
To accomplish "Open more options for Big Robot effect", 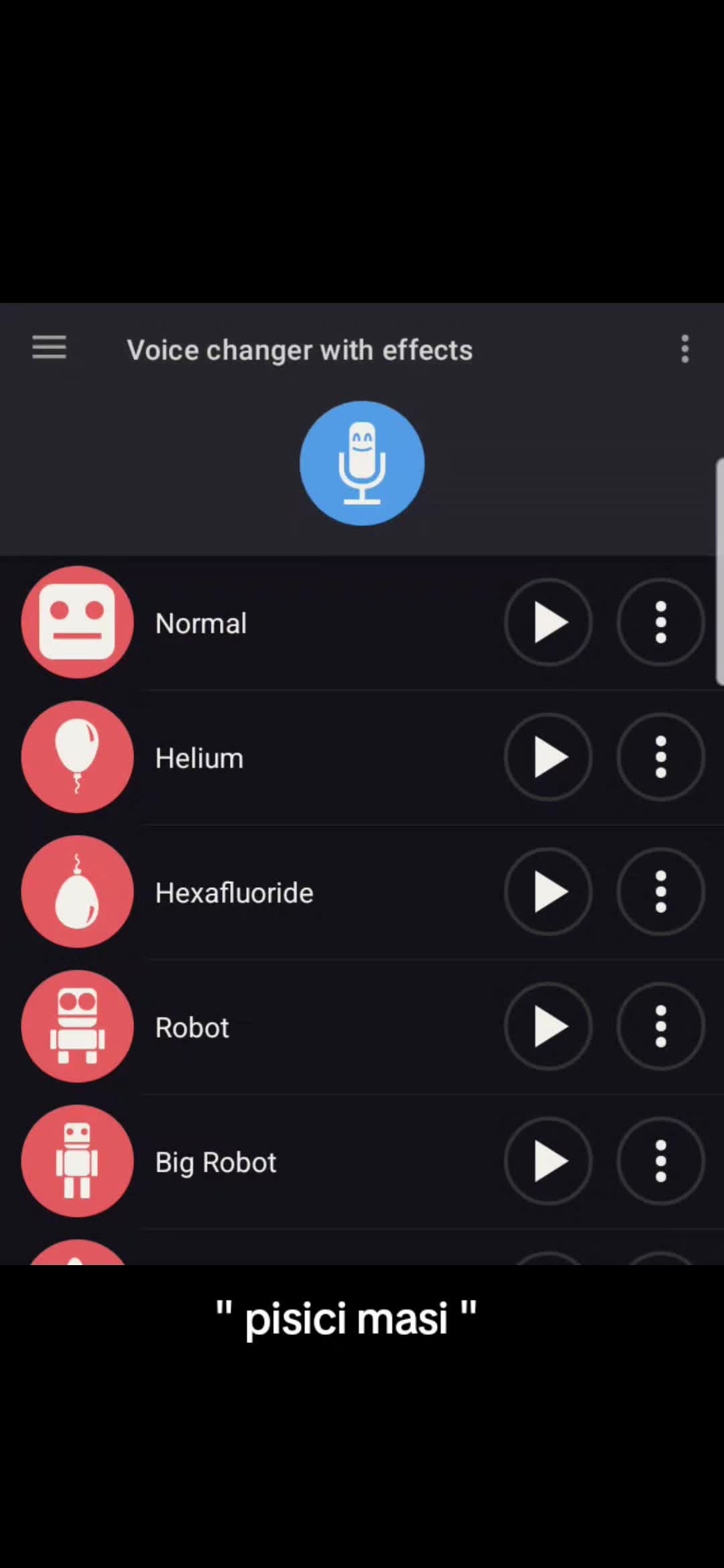I will [661, 1161].
